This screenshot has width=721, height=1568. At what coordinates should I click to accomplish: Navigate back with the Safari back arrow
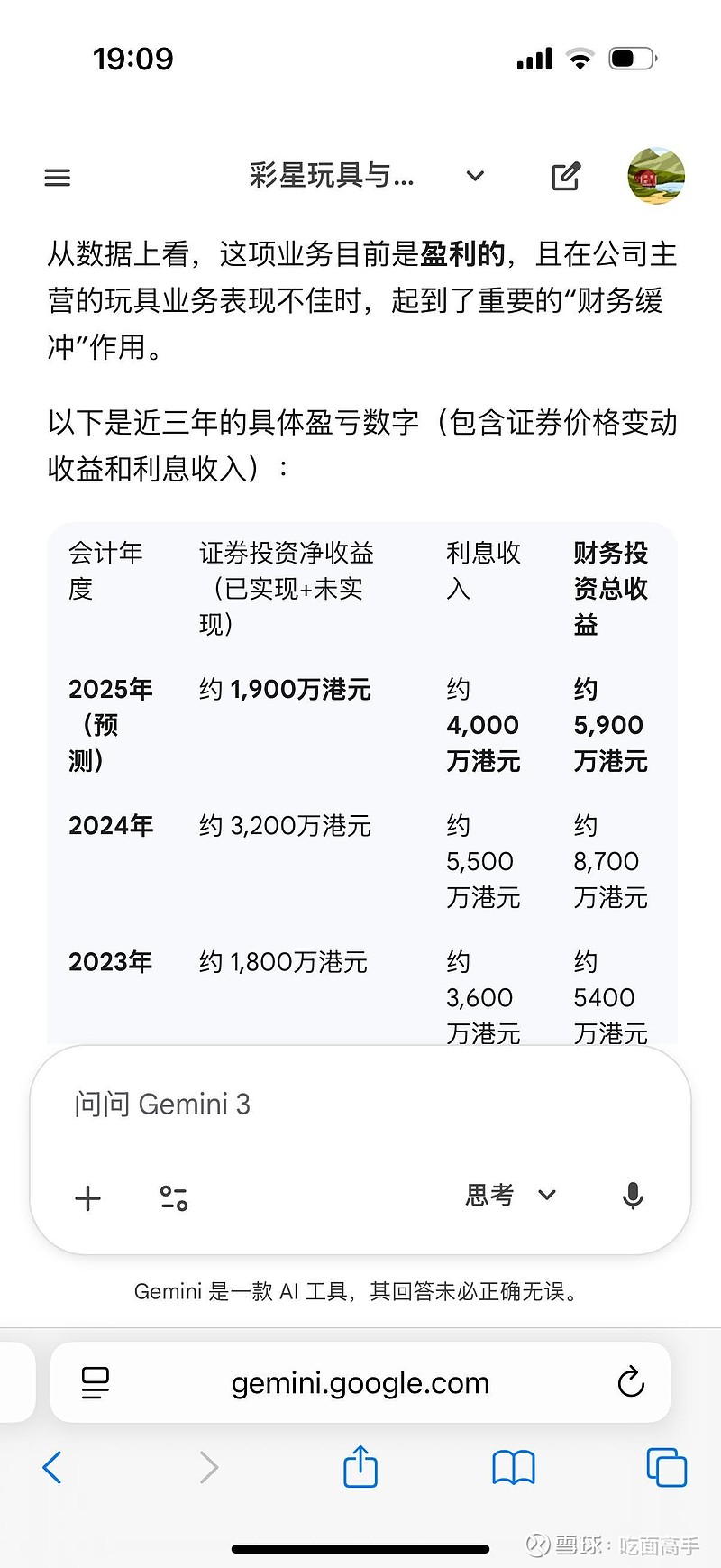[x=51, y=1467]
